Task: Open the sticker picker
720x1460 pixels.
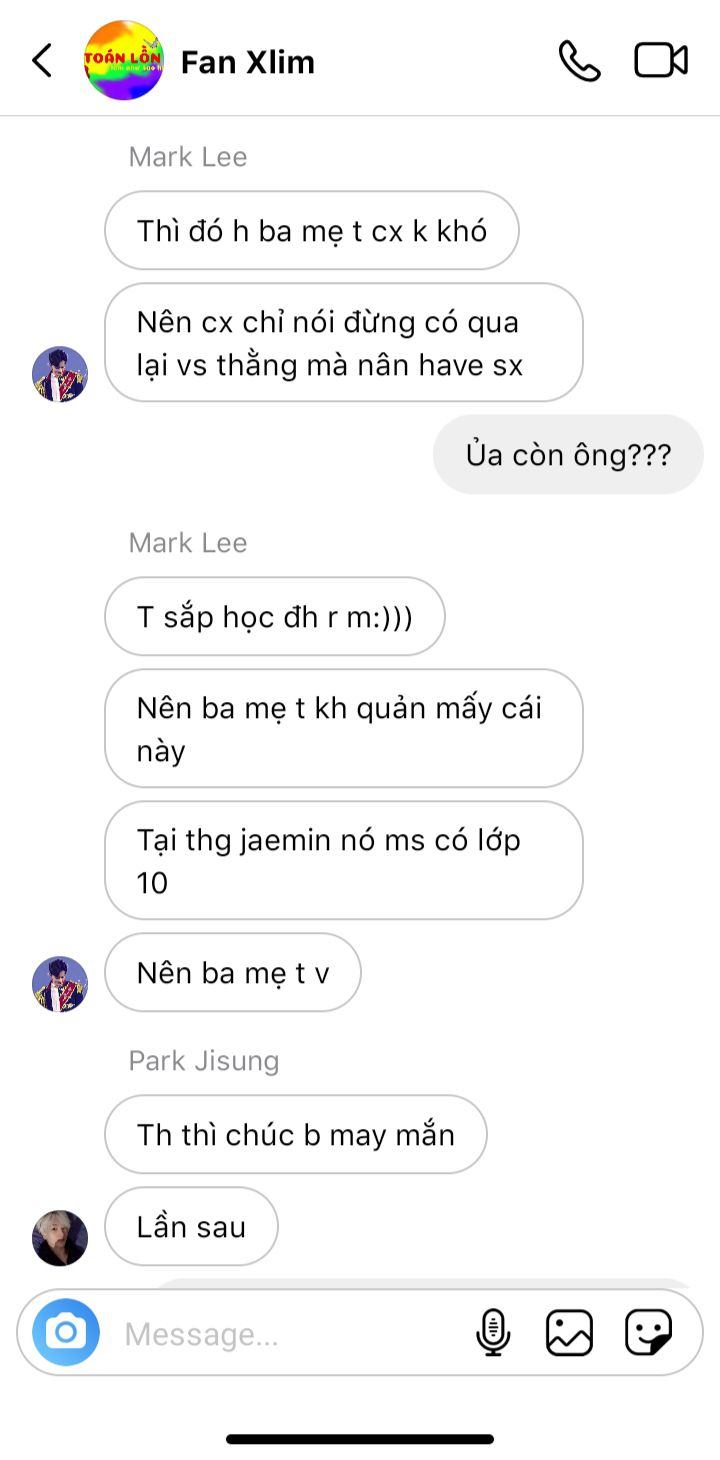Action: coord(648,1333)
